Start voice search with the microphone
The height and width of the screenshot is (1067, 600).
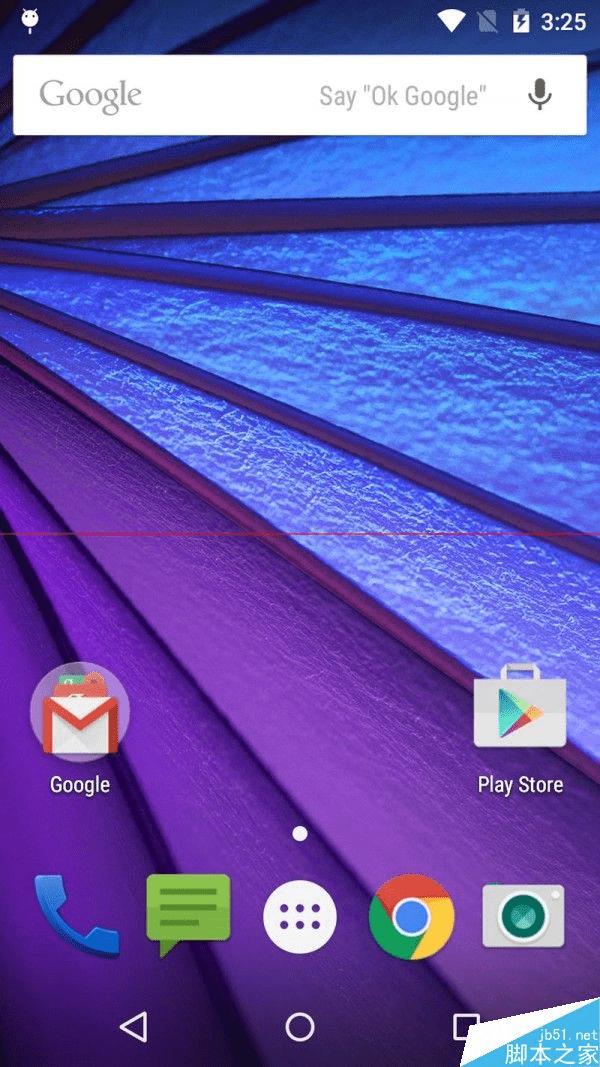point(540,96)
